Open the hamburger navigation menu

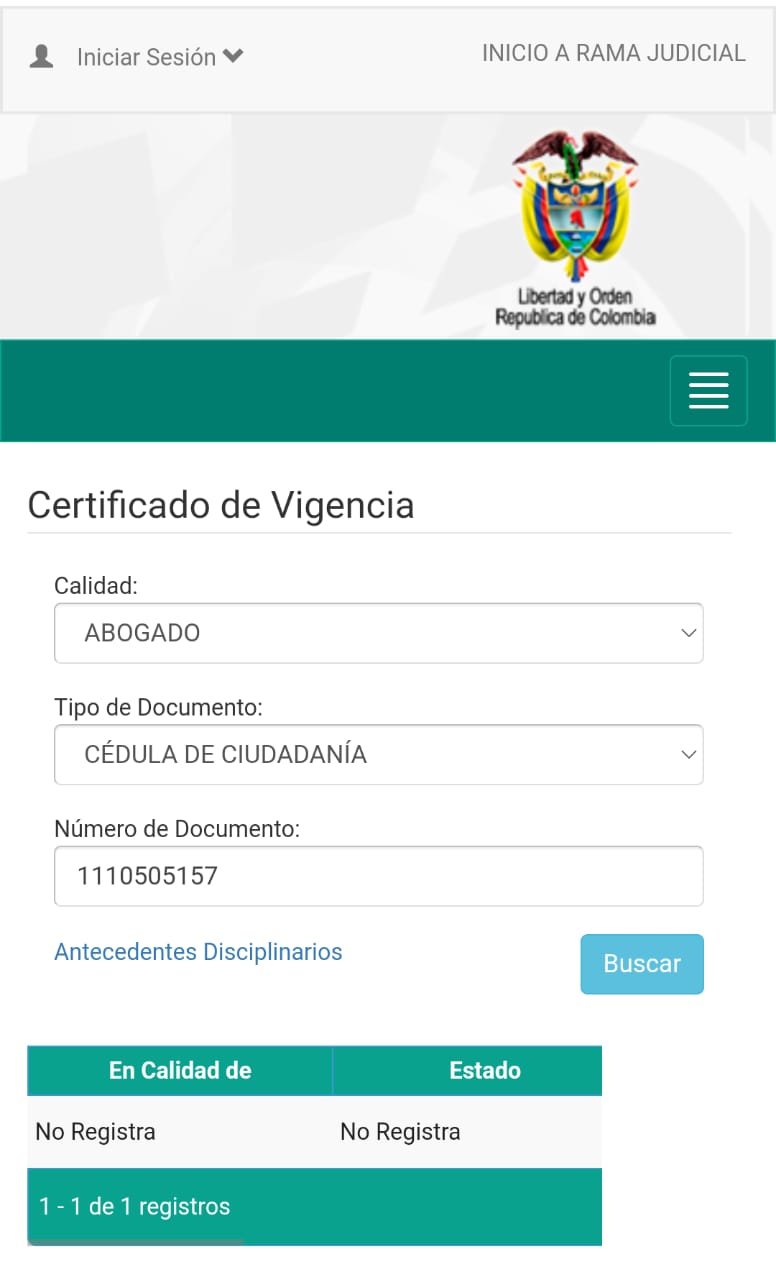[x=708, y=391]
